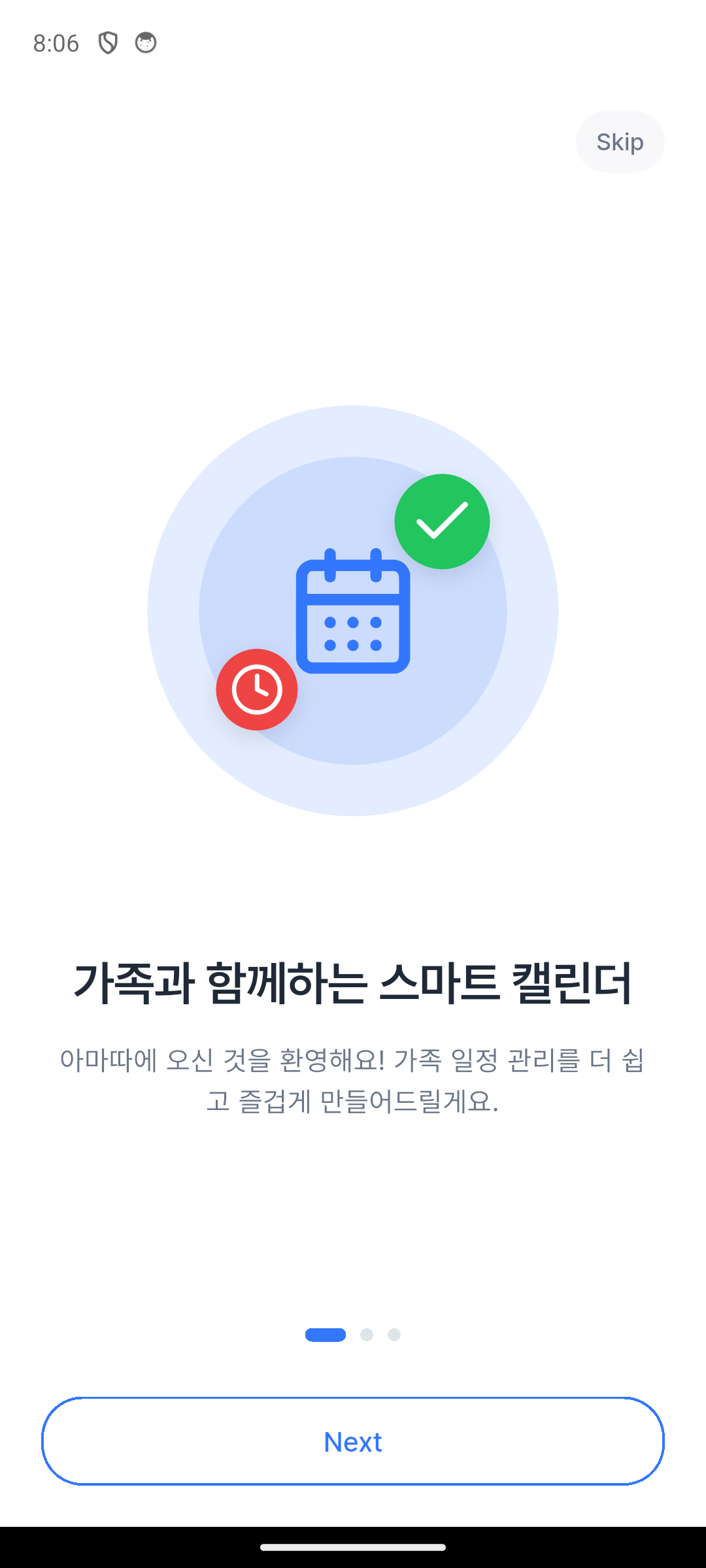Tap the shield icon in the status bar

(108, 42)
